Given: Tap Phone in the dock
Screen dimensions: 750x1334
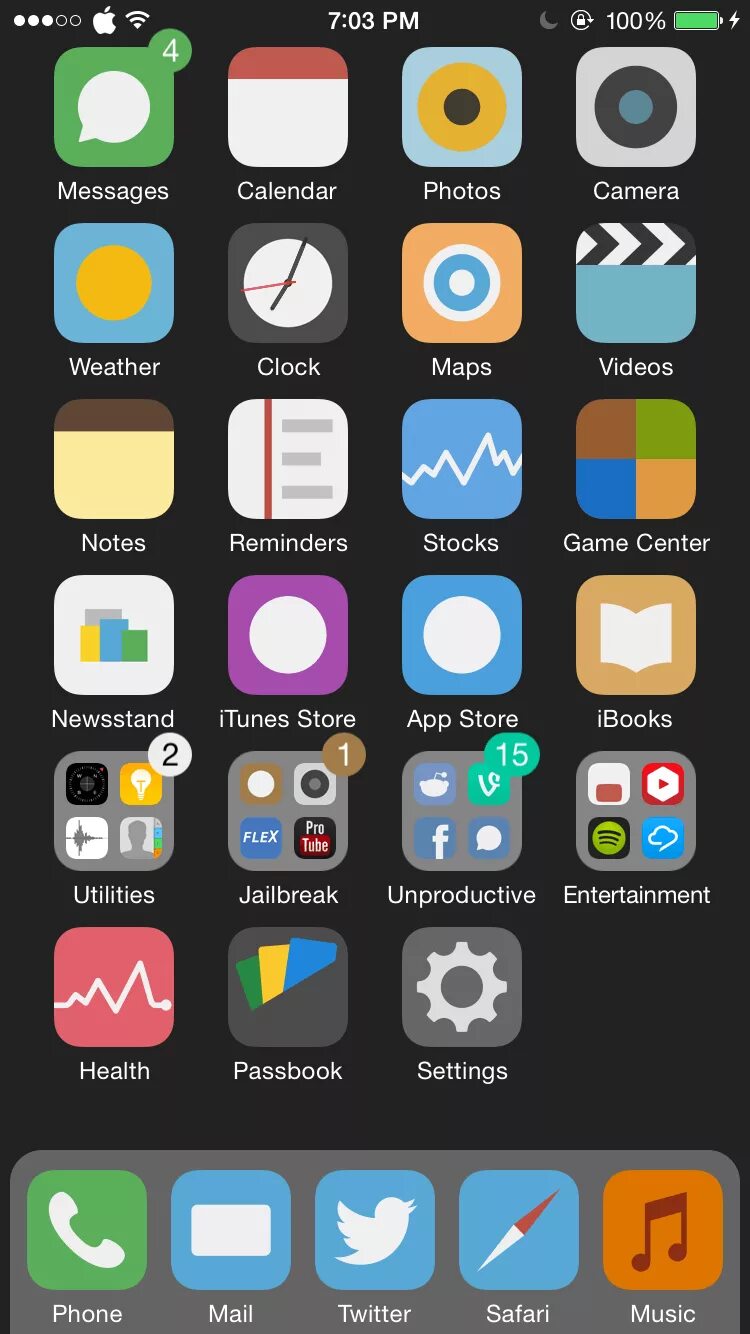Looking at the screenshot, I should [x=87, y=1230].
